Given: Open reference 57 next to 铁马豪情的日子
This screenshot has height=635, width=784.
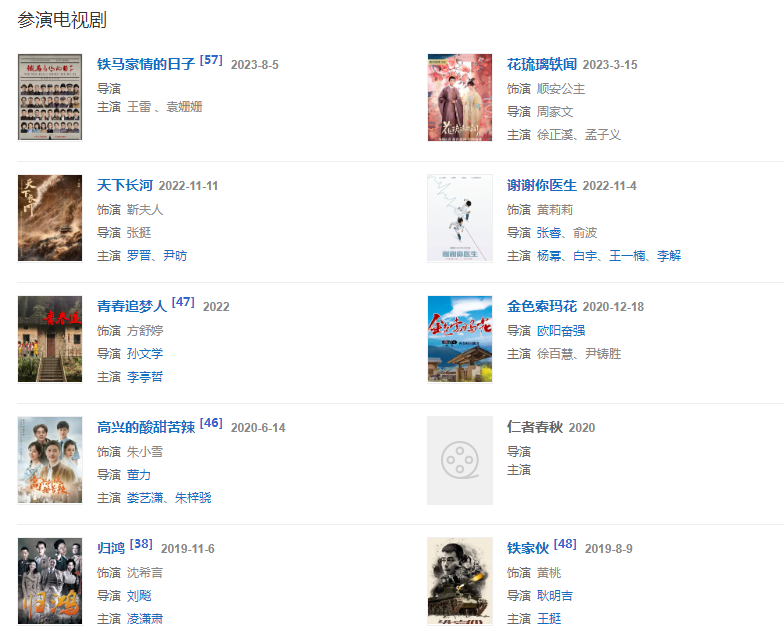Looking at the screenshot, I should 211,60.
